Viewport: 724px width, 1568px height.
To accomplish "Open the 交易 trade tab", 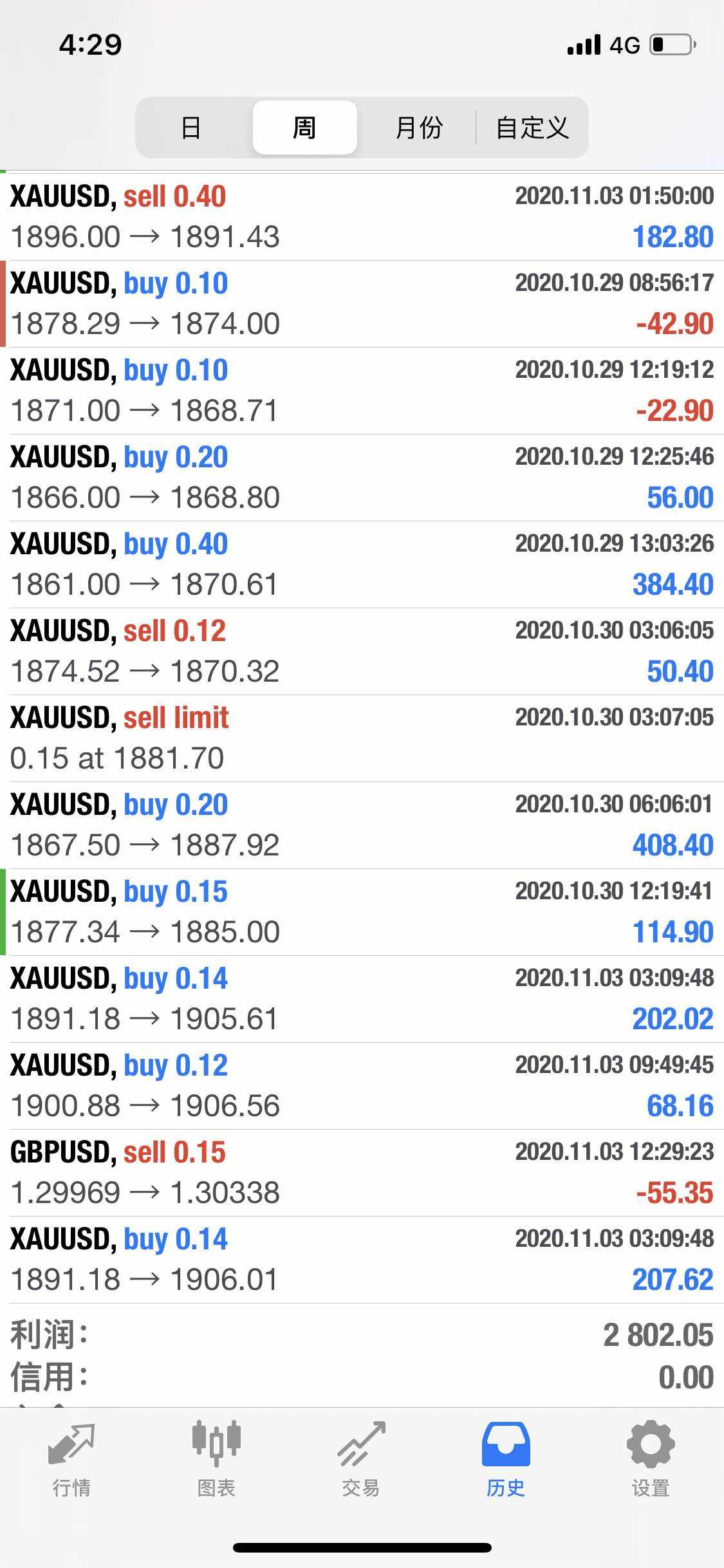I will point(361,1460).
